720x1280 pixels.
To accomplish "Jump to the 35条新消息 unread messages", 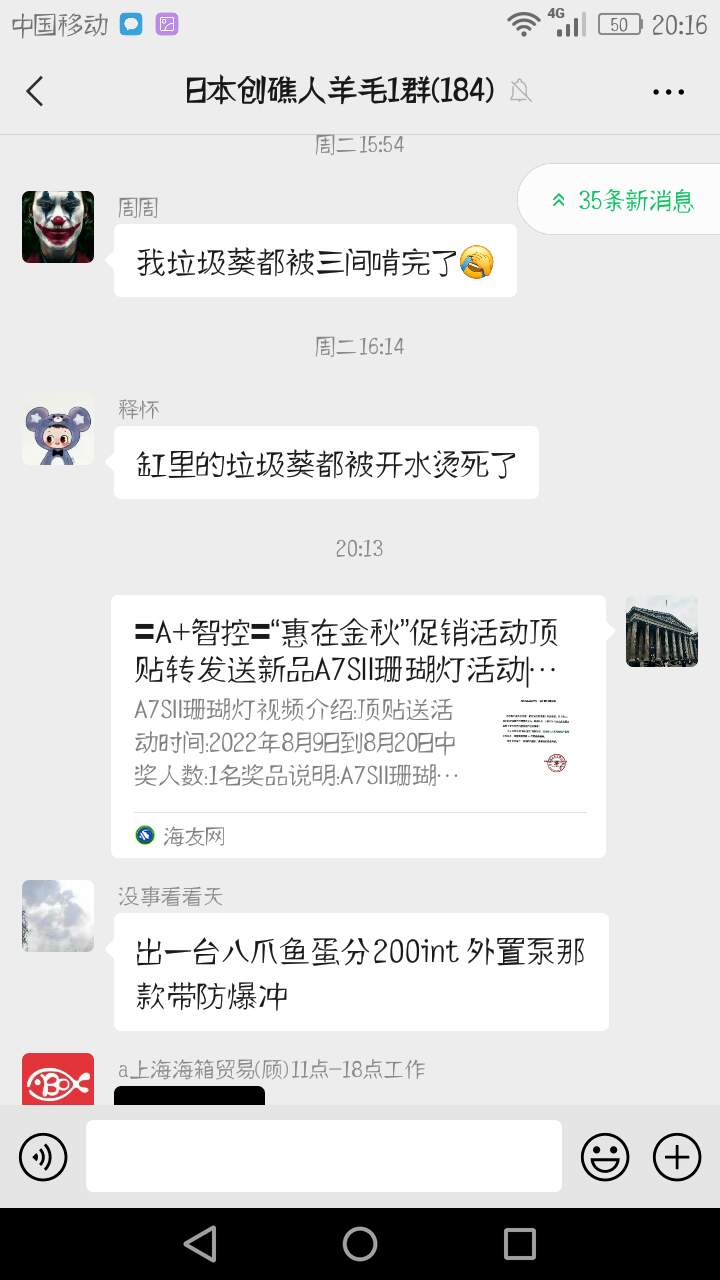I will tap(622, 200).
